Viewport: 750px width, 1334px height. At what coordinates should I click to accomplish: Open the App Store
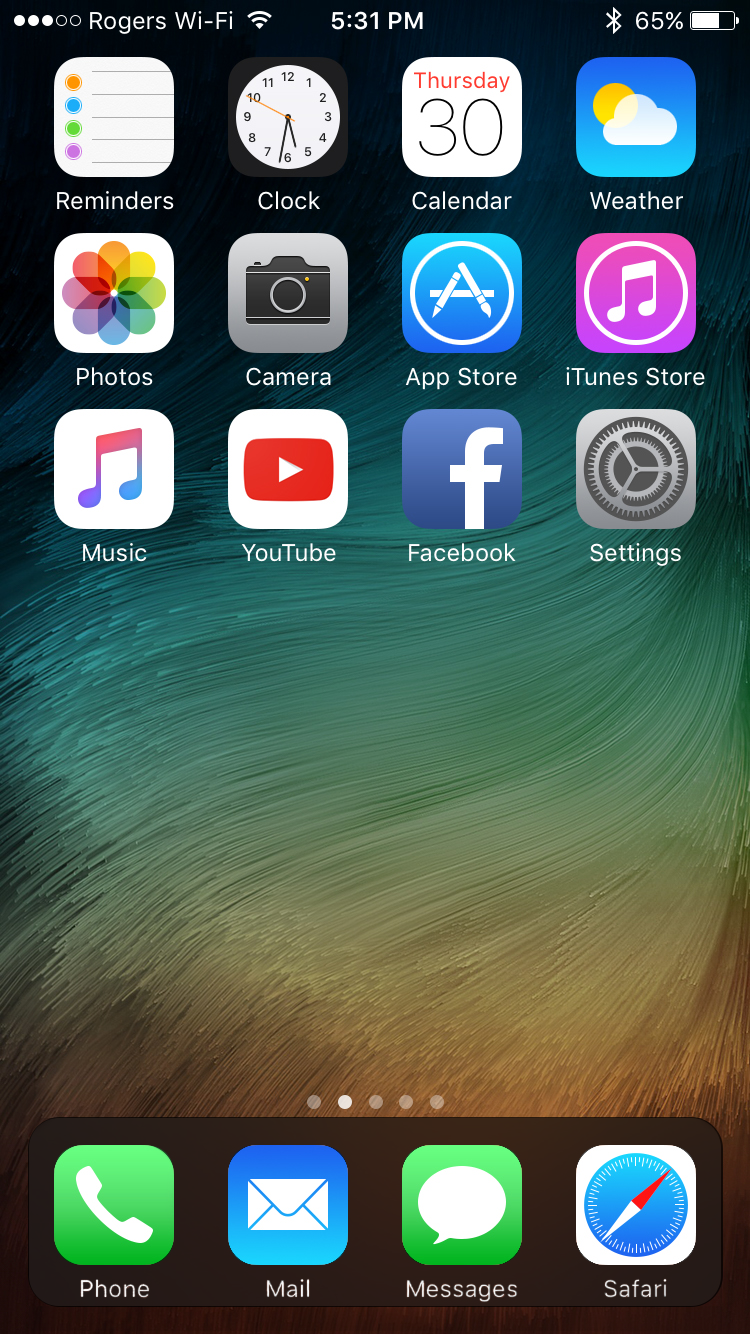(x=462, y=293)
